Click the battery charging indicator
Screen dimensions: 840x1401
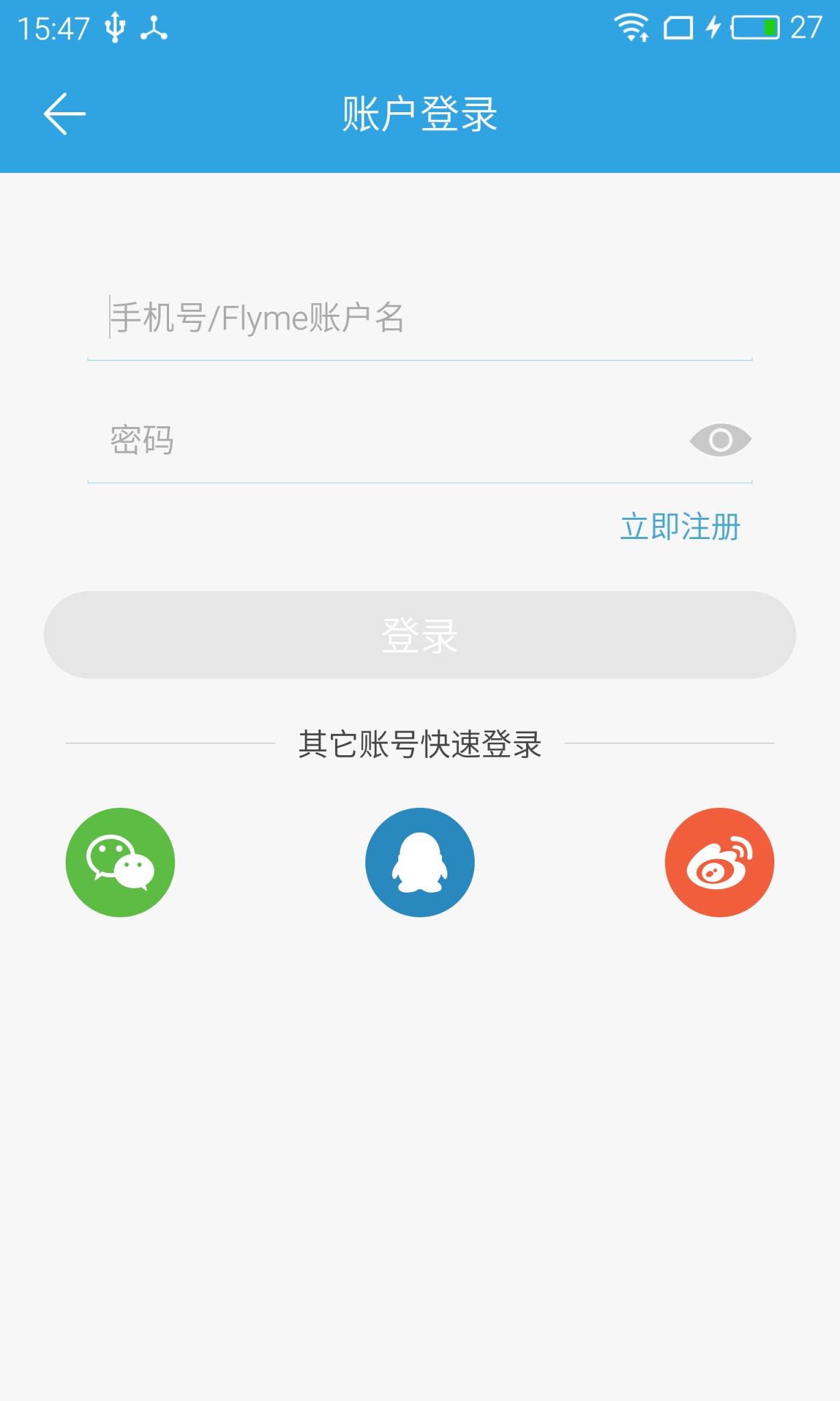[x=713, y=27]
